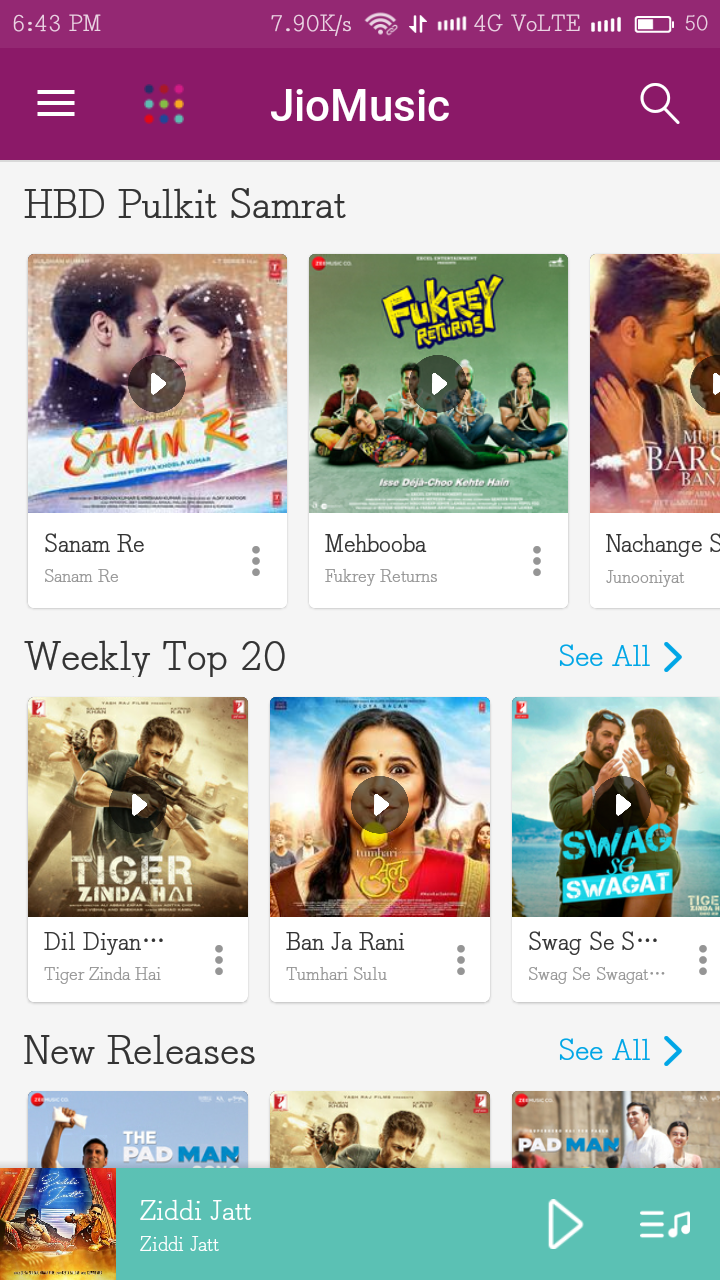Screen dimensions: 720x1280
Task: Open options menu for Swag Se Swagat
Action: 703,960
